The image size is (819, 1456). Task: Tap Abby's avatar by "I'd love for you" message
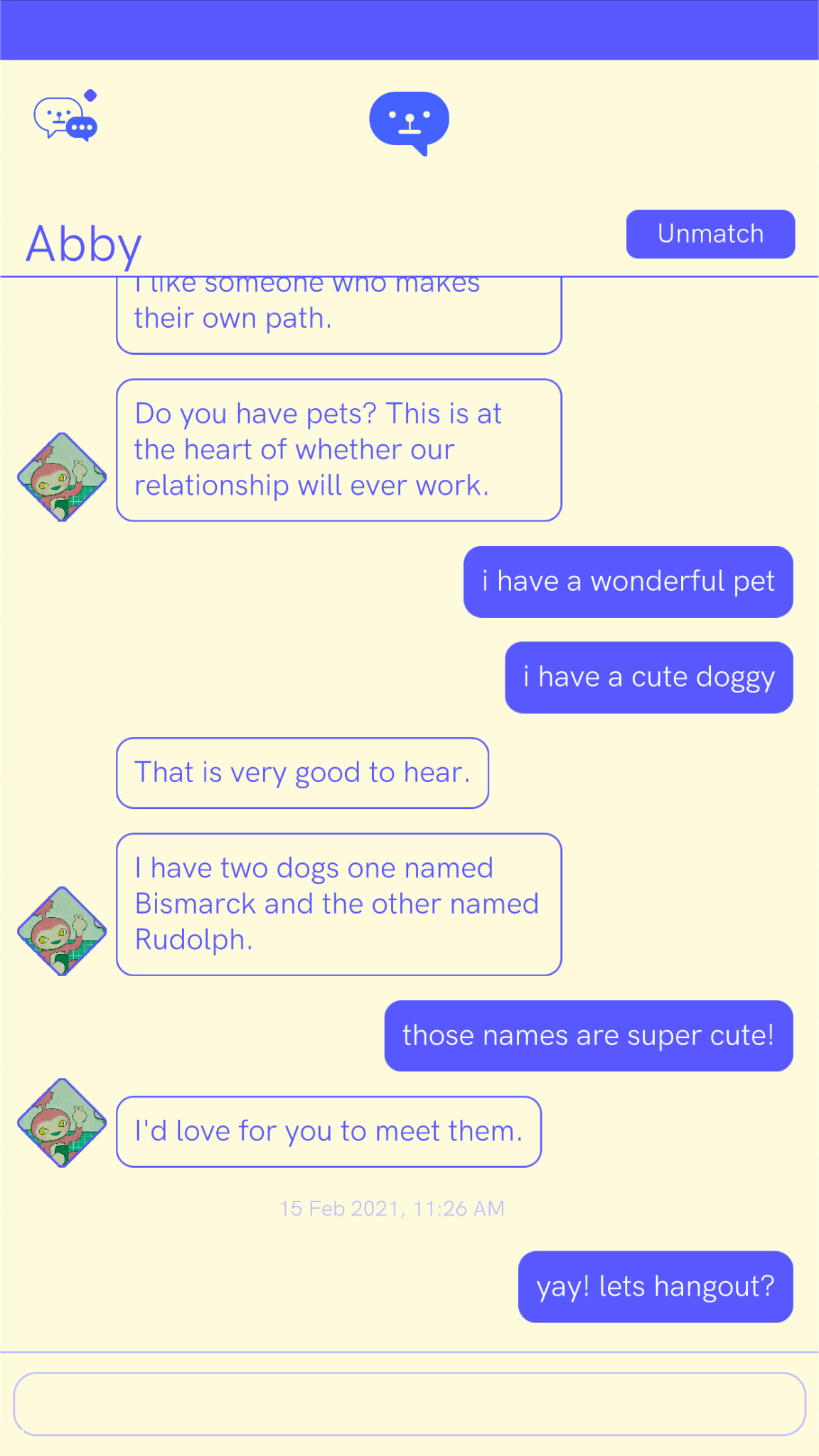tap(62, 1123)
